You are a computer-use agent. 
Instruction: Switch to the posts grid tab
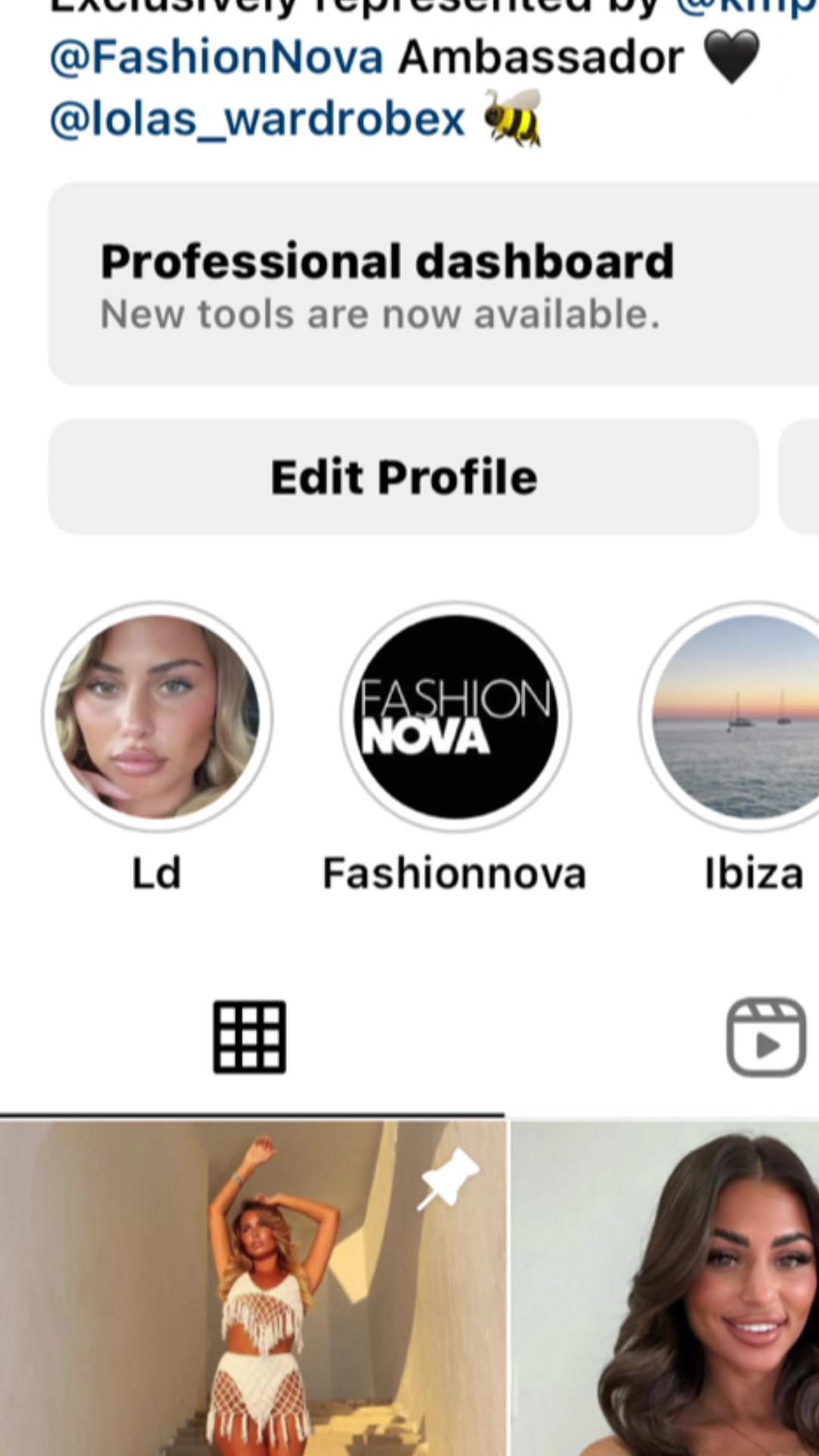(x=249, y=1037)
